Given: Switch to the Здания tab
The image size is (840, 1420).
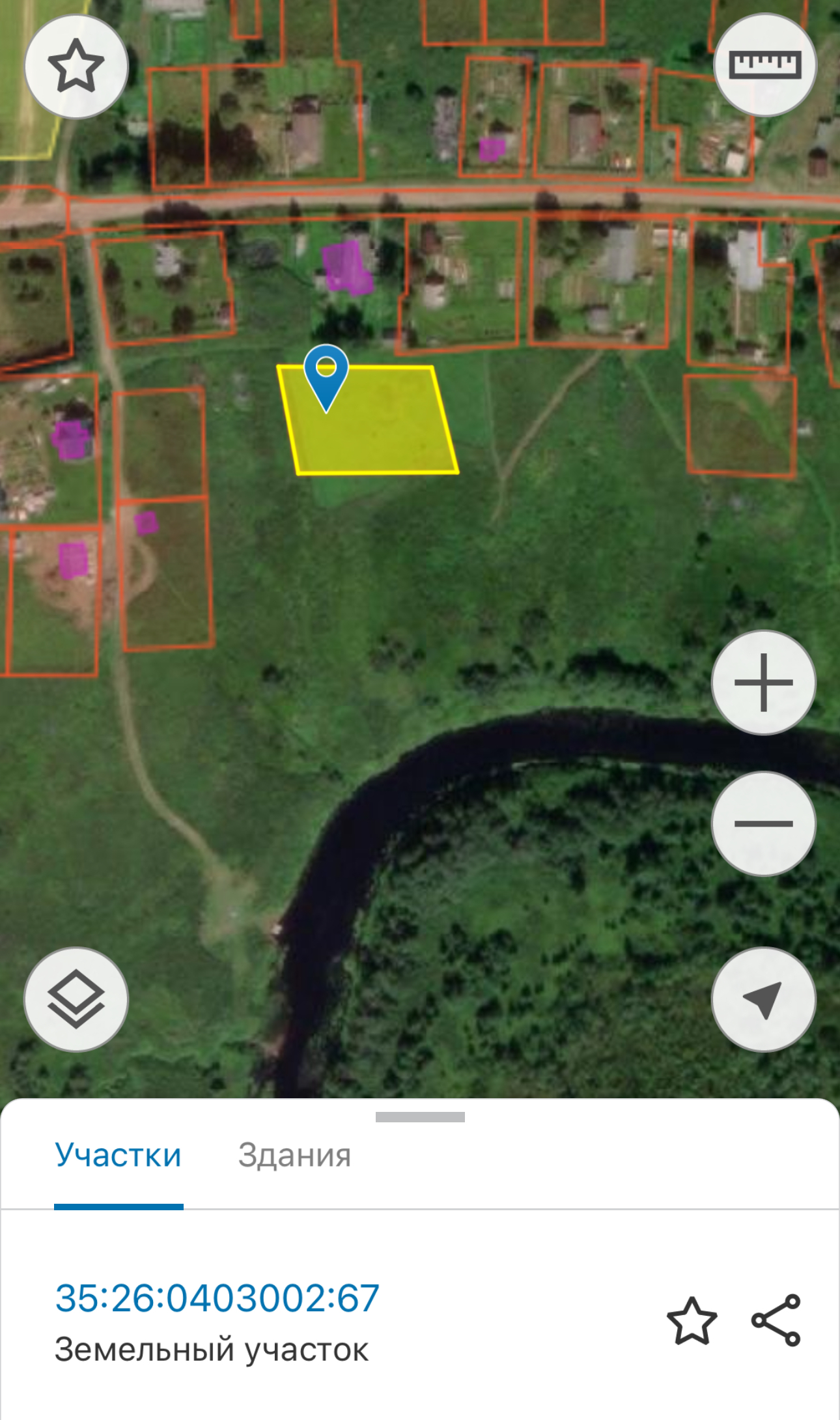Looking at the screenshot, I should 294,1156.
